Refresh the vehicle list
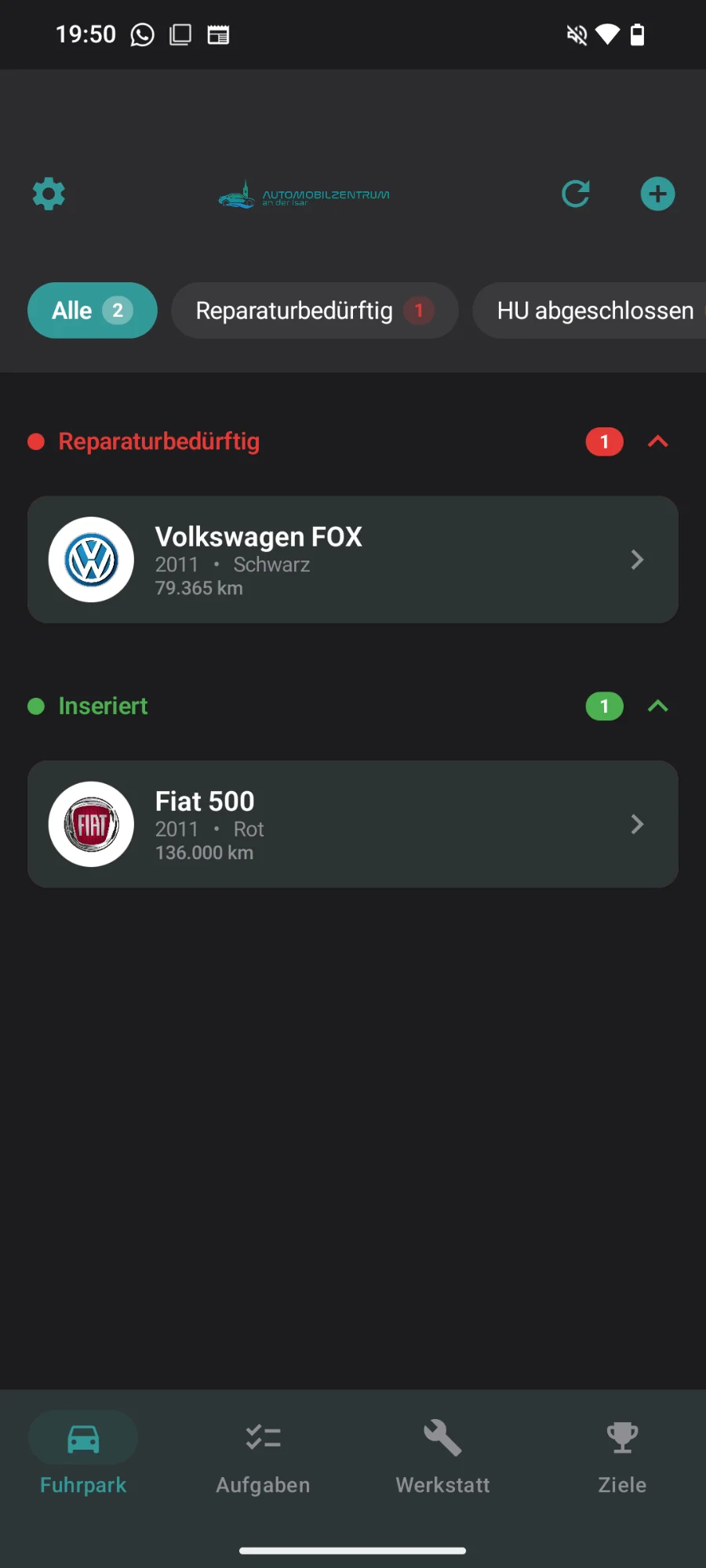The width and height of the screenshot is (706, 1568). (x=575, y=194)
